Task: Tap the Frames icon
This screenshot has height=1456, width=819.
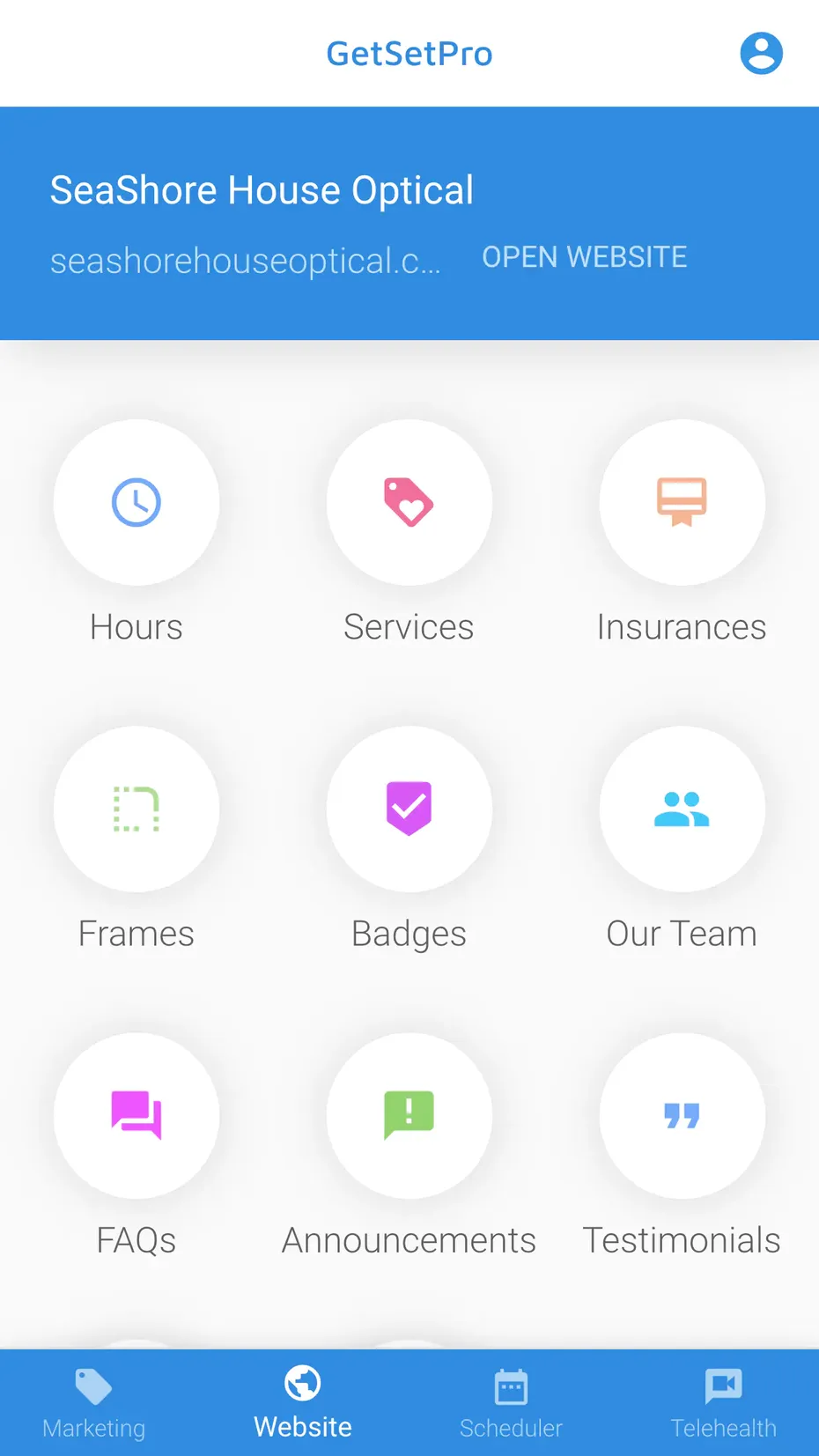Action: coord(136,809)
